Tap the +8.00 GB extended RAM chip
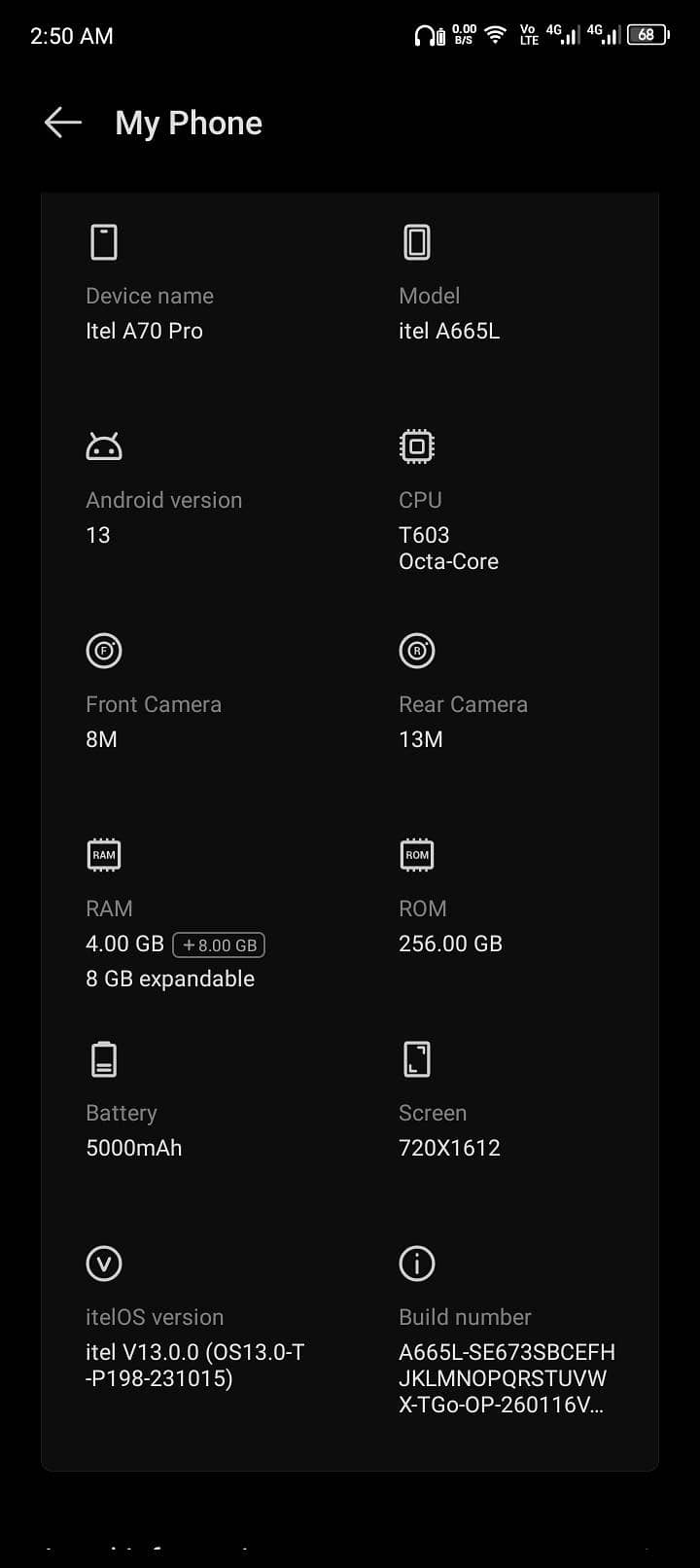The height and width of the screenshot is (1568, 700). click(219, 944)
